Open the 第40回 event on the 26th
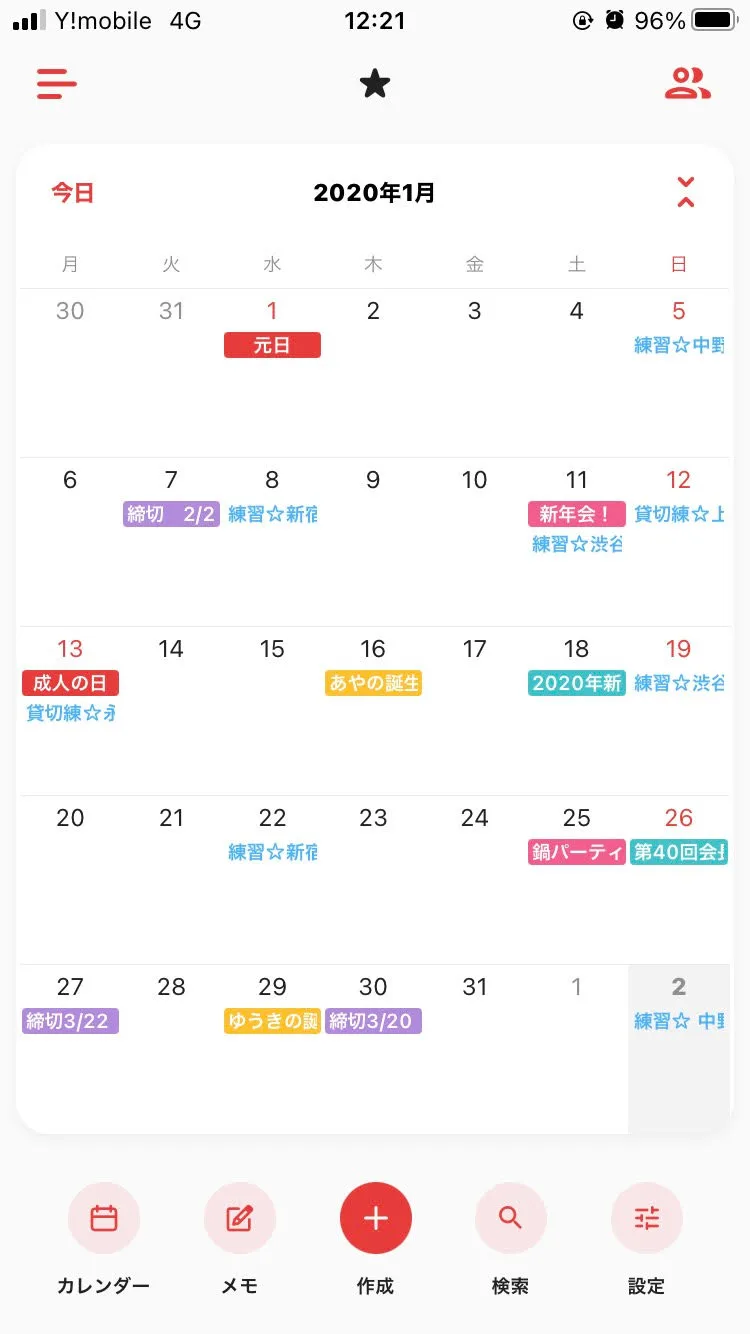 click(x=678, y=852)
